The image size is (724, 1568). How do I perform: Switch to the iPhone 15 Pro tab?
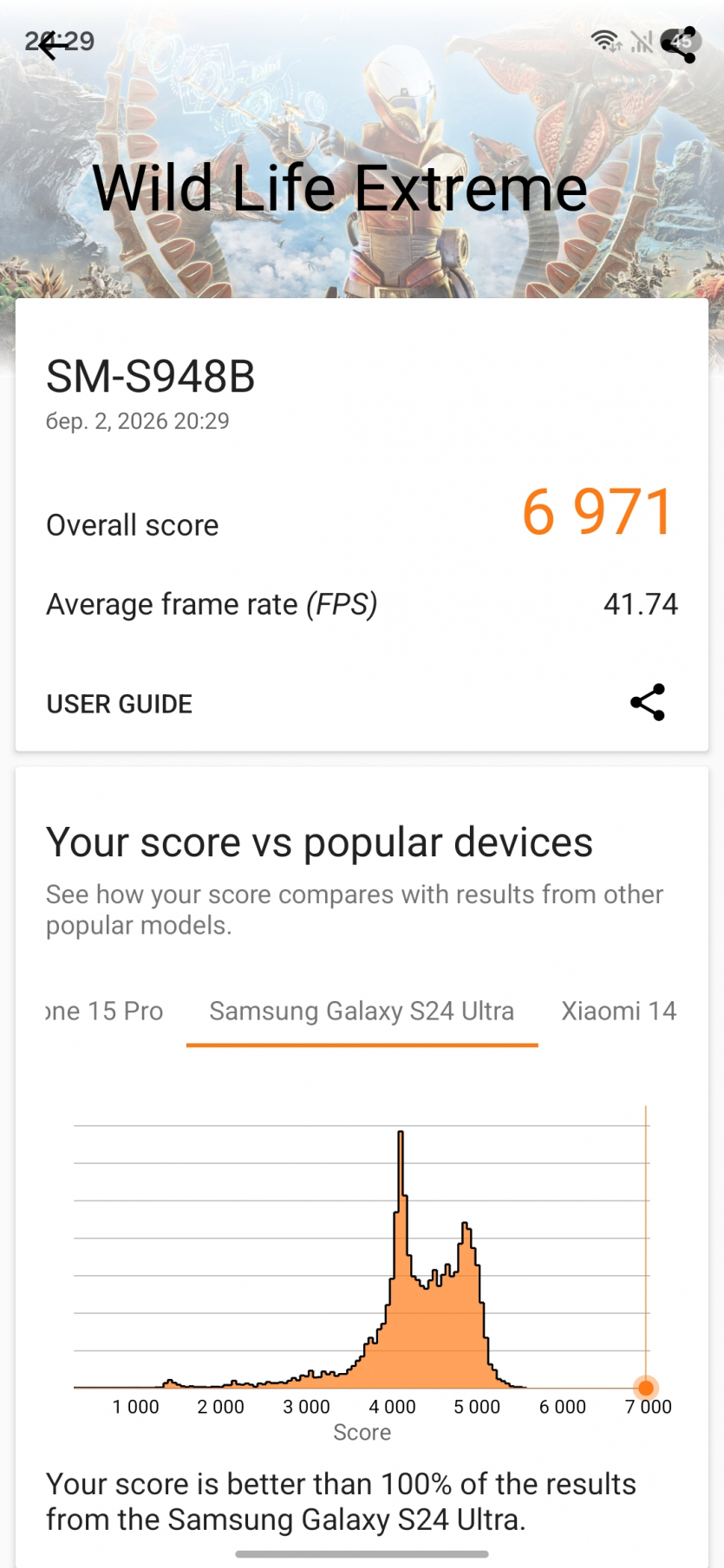coord(105,1011)
